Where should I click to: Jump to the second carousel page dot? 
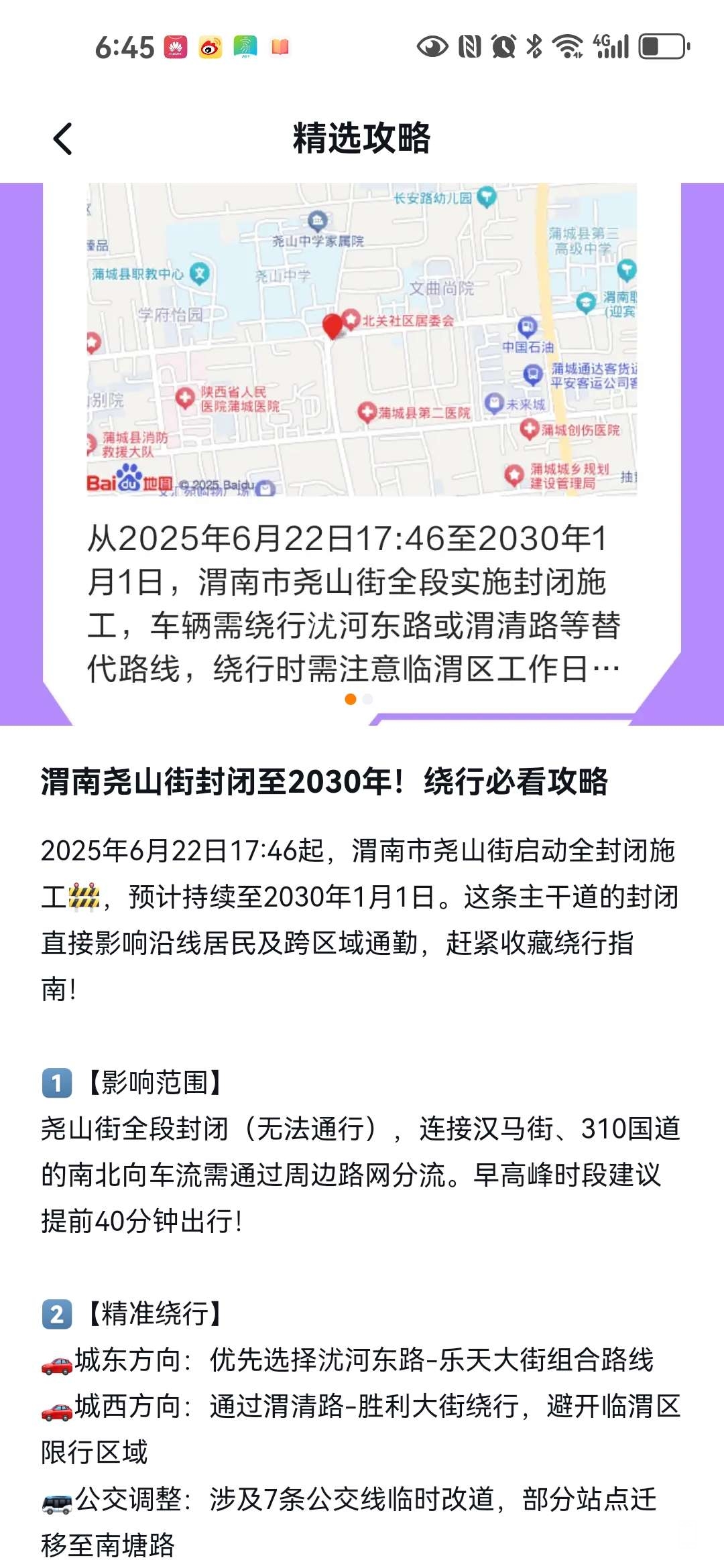(x=367, y=700)
